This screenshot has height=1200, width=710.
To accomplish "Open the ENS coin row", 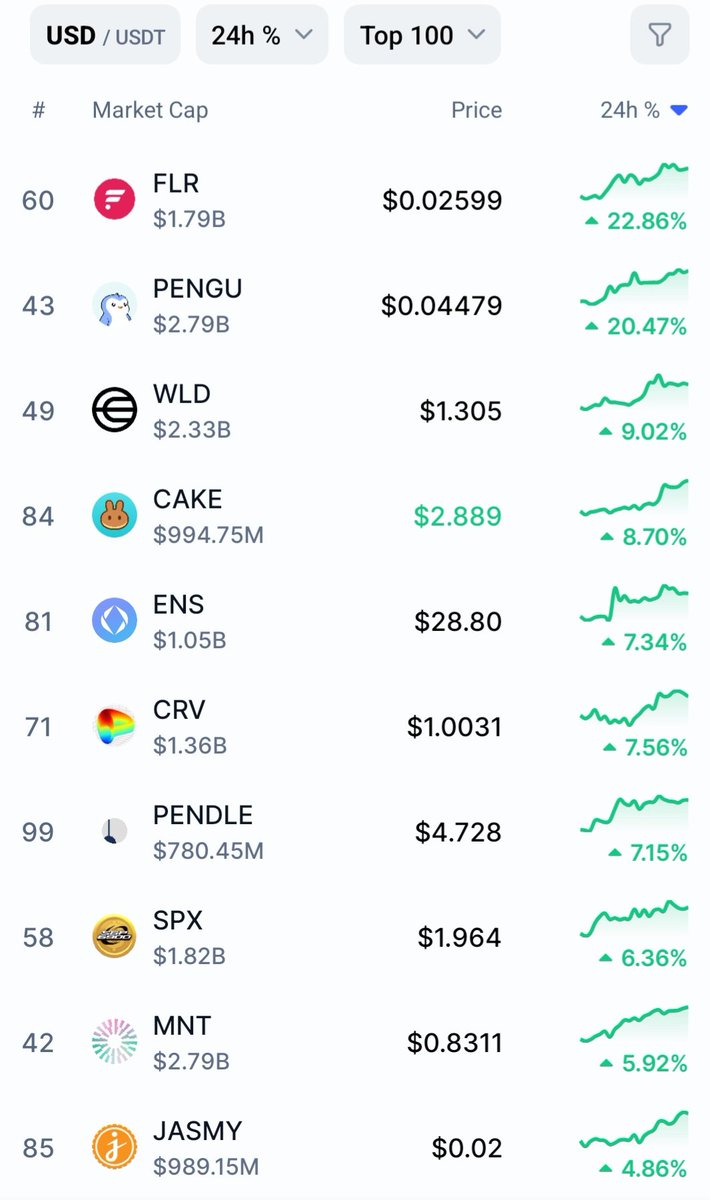I will coord(355,621).
